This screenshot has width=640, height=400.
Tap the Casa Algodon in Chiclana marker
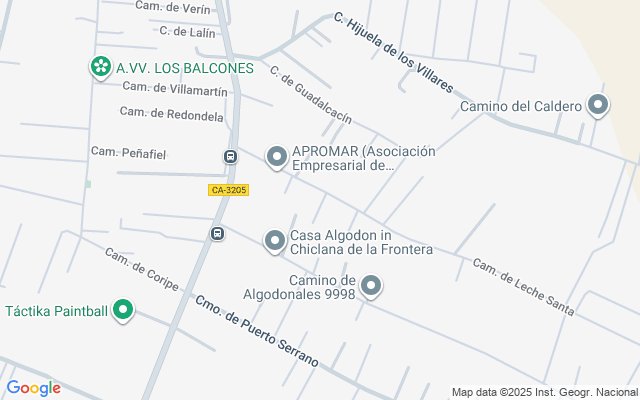pyautogui.click(x=275, y=241)
